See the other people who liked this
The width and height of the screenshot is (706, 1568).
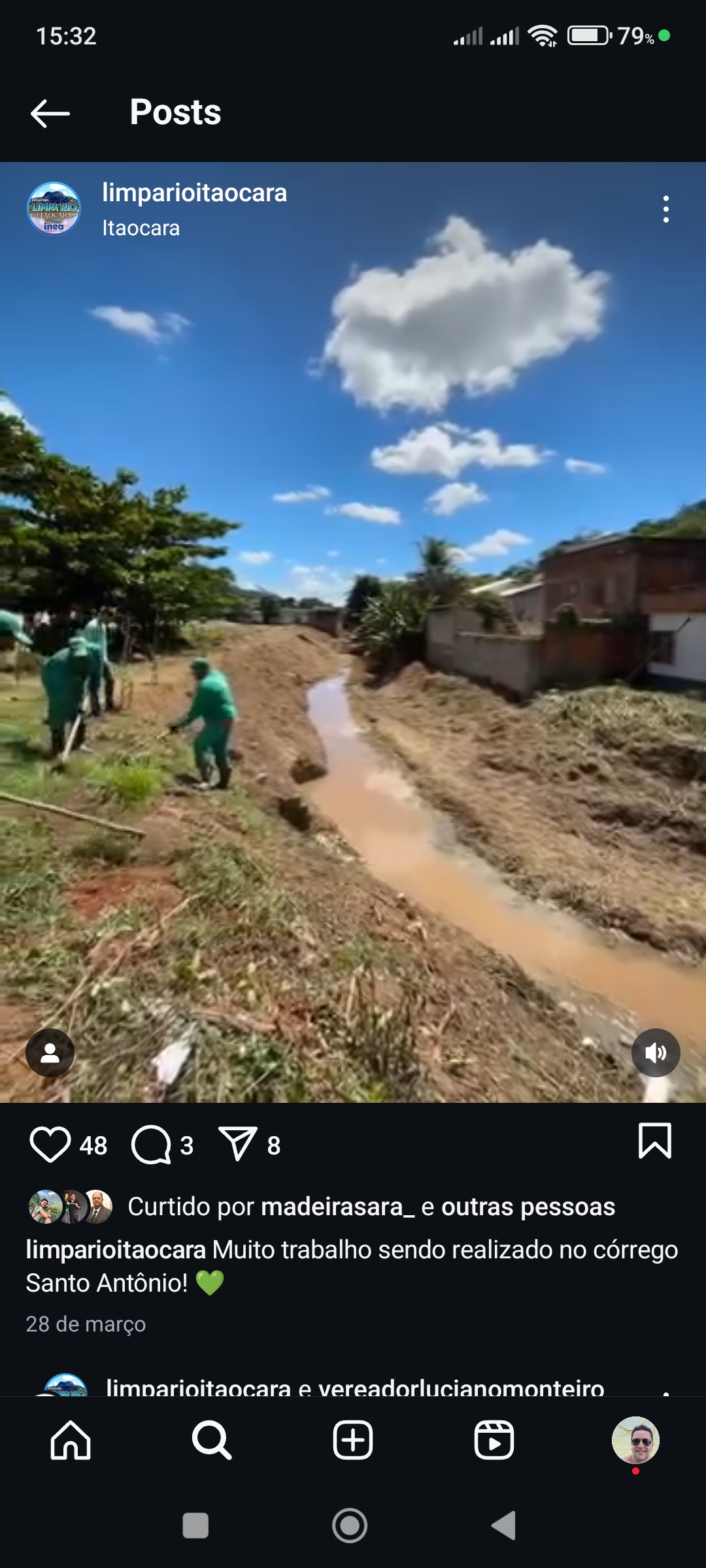coord(528,1207)
